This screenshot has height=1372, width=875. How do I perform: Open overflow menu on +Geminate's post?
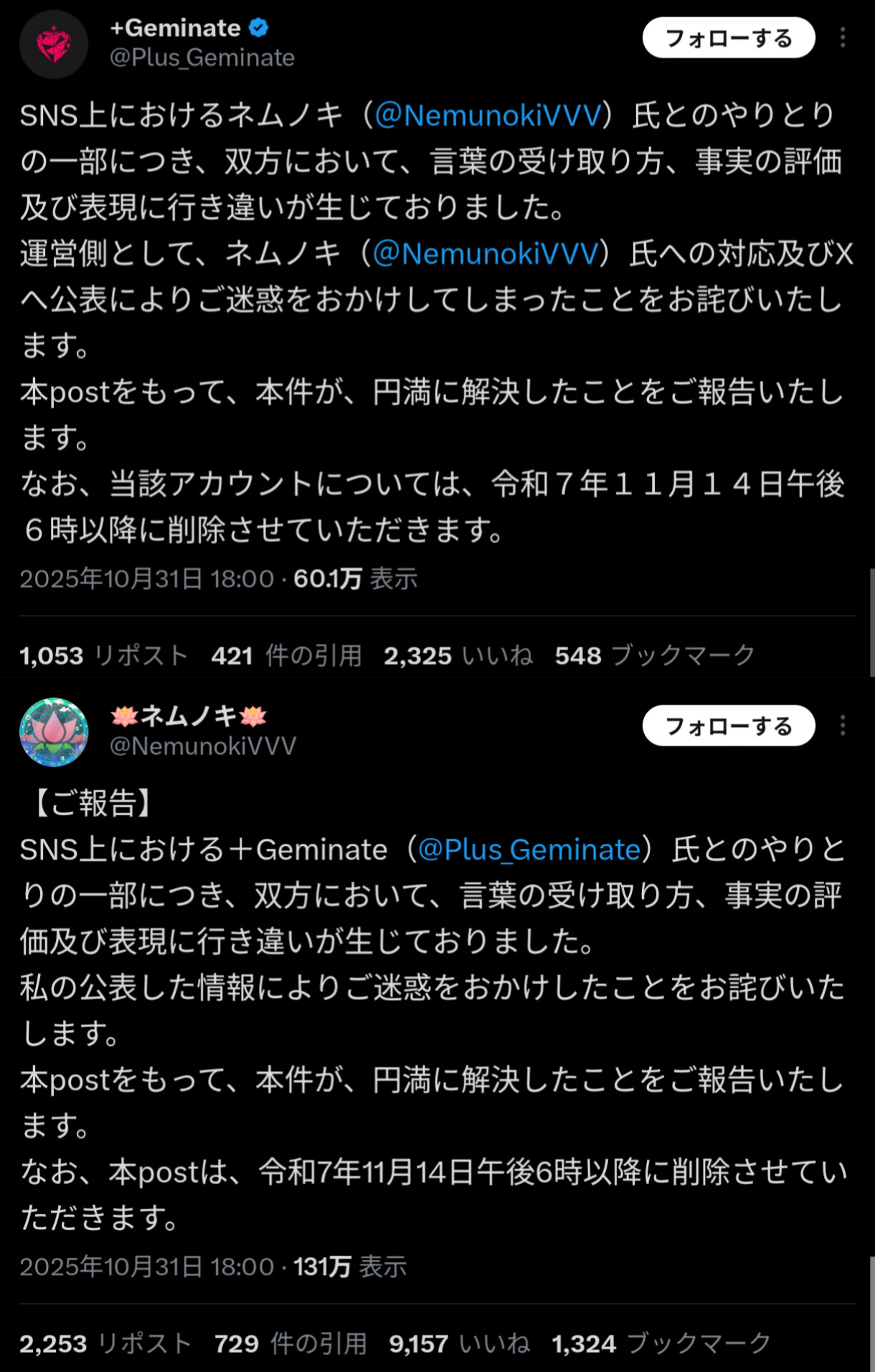click(843, 38)
